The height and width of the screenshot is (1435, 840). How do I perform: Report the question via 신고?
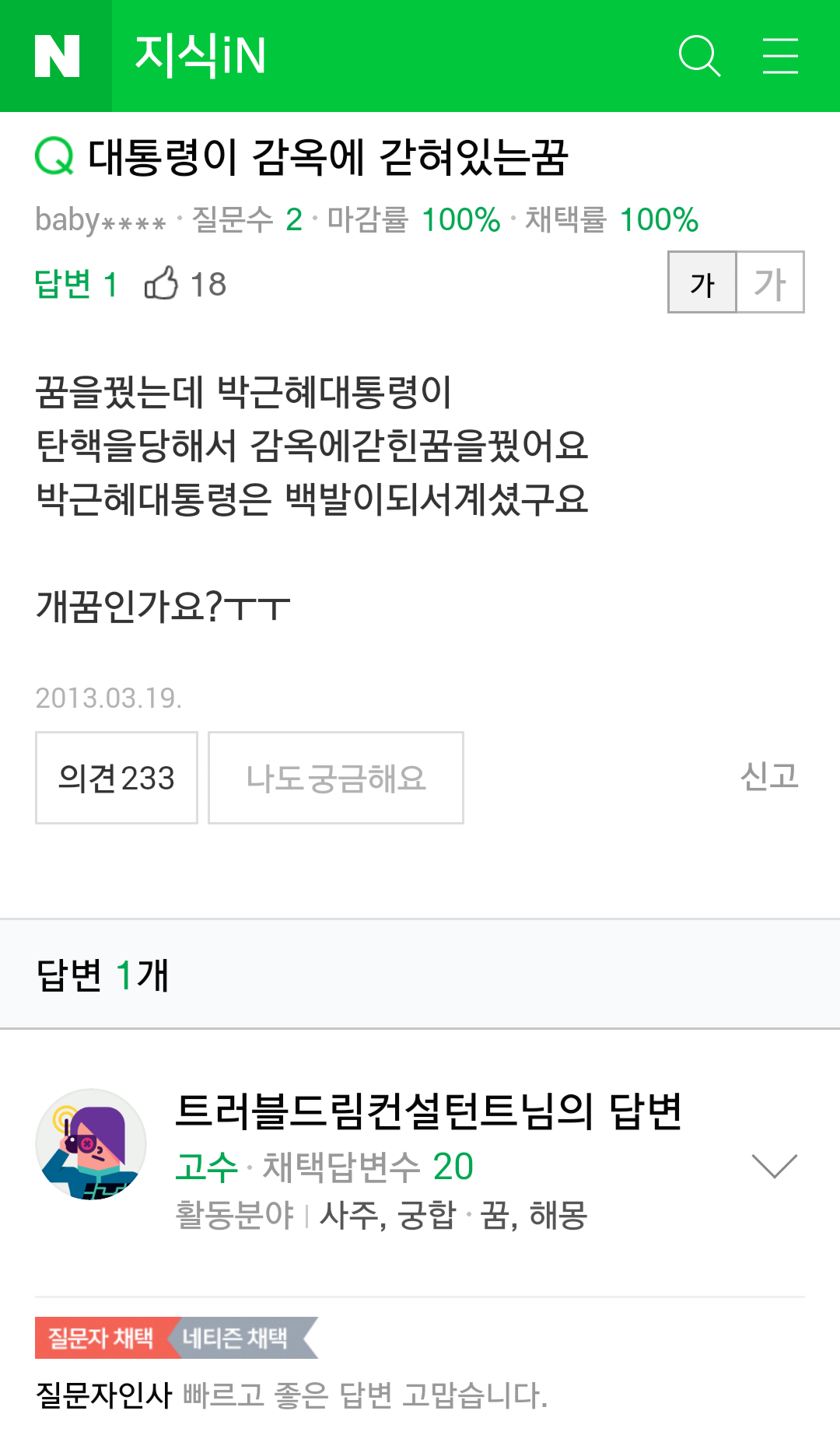coord(769,776)
